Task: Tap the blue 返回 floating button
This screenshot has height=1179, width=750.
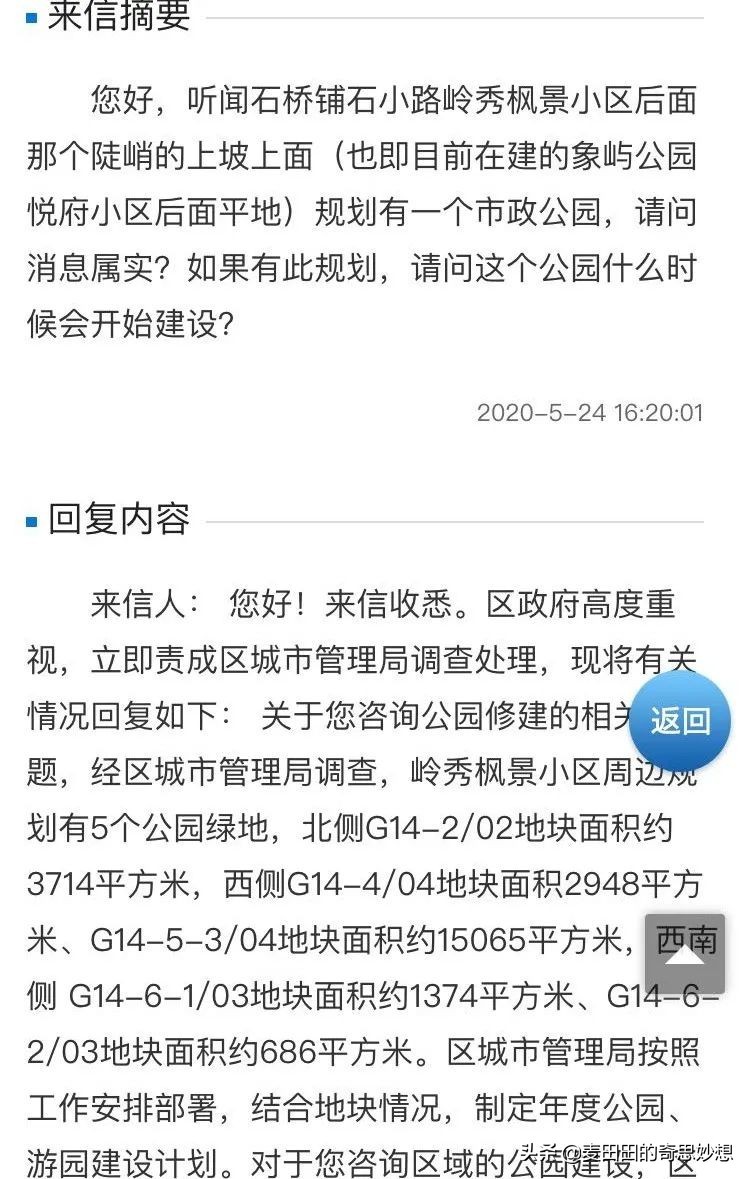Action: tap(680, 720)
